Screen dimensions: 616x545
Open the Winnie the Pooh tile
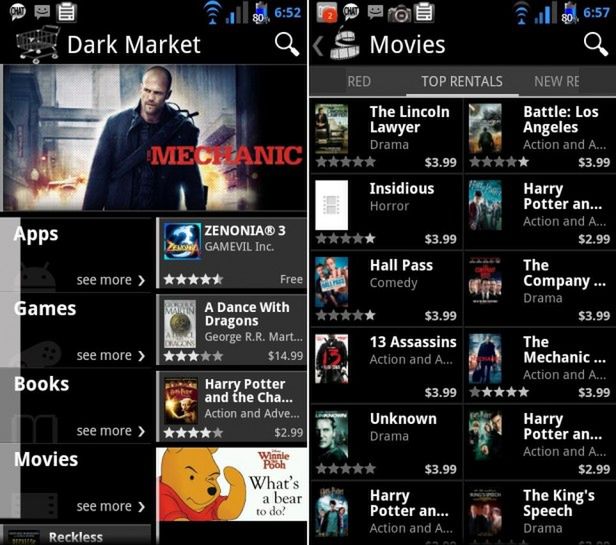[x=232, y=482]
